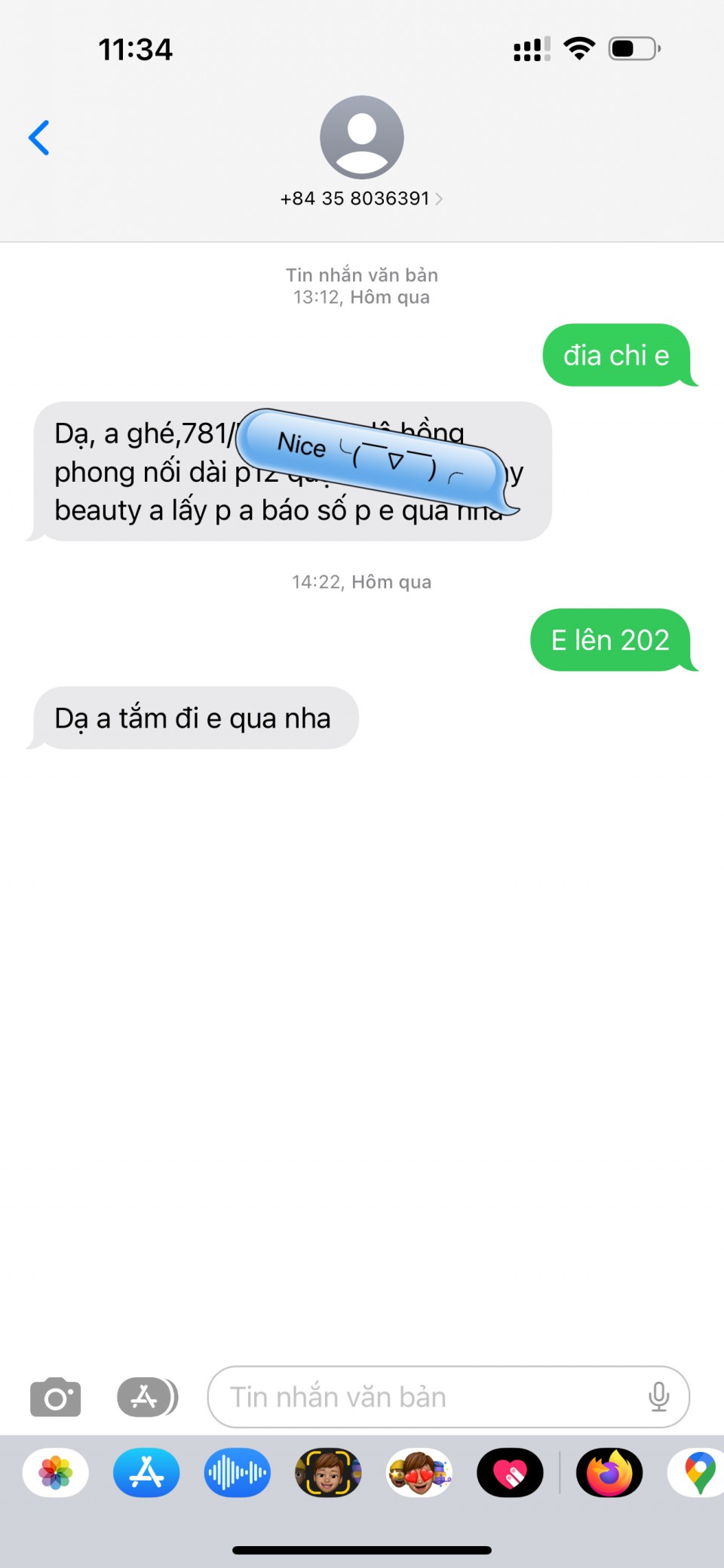Open the audio messages waveform app
The width and height of the screenshot is (724, 1568).
point(238,1472)
